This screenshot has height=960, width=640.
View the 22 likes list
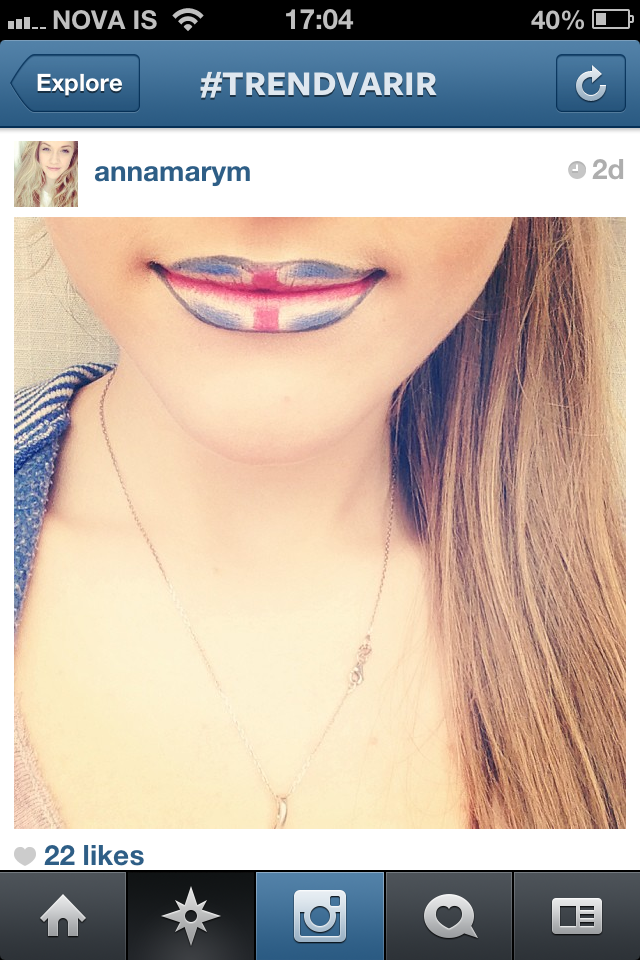click(x=93, y=856)
